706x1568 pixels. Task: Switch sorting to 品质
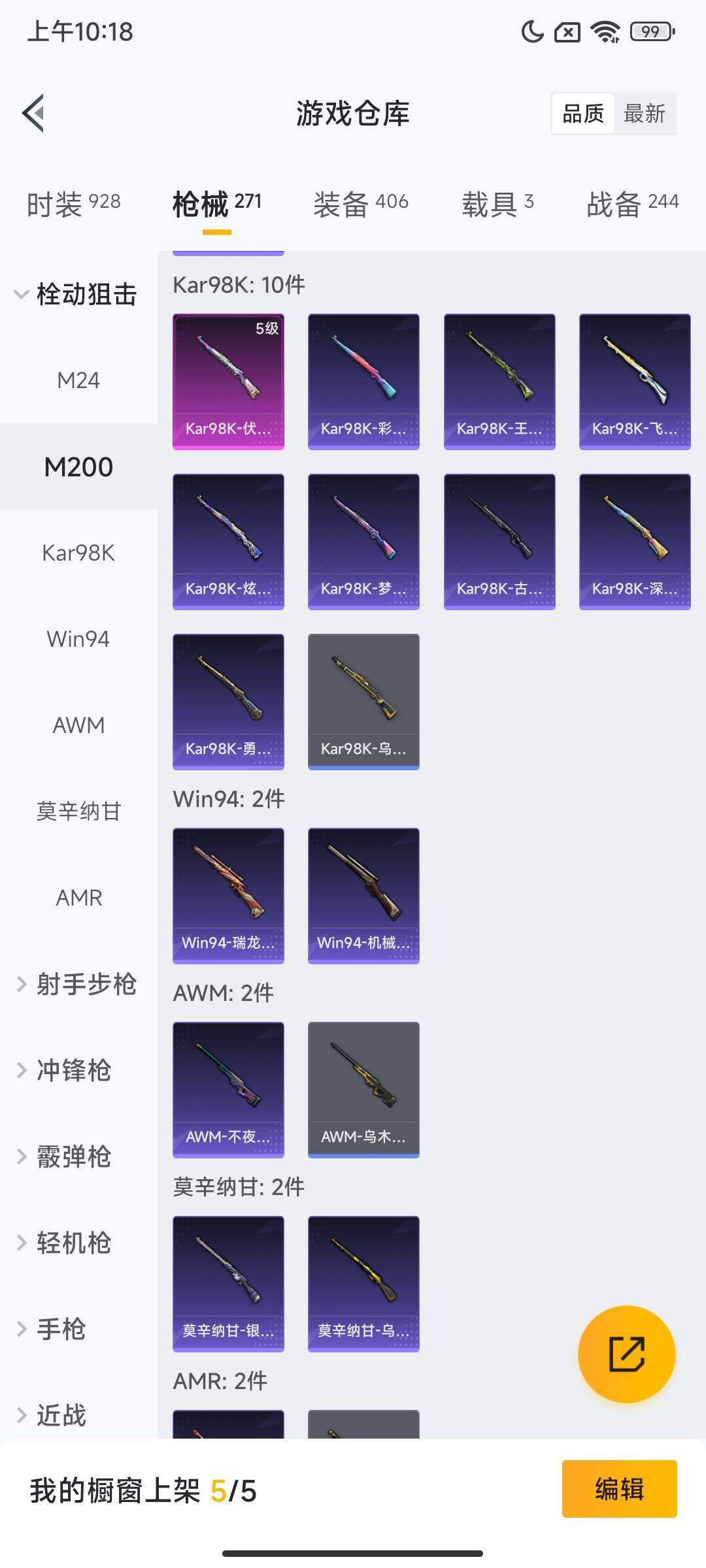pos(584,113)
